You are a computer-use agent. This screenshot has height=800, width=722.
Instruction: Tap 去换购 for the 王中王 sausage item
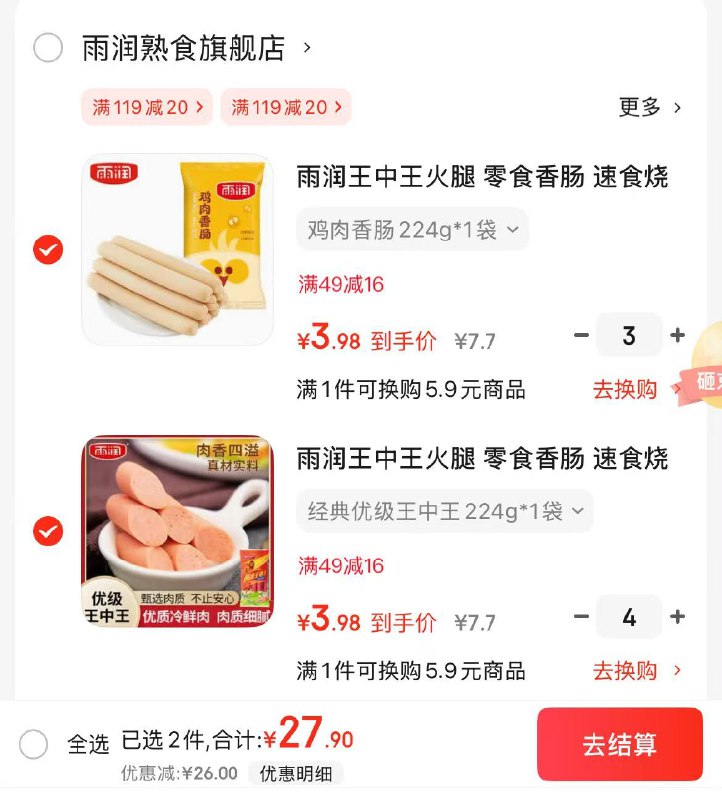627,671
